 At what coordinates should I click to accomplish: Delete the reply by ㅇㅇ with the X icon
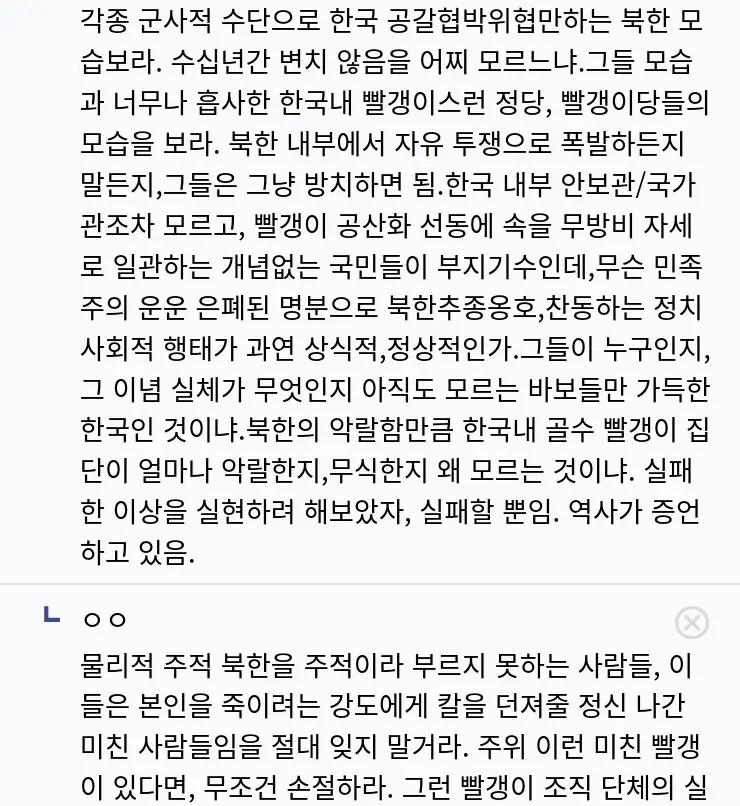click(692, 623)
